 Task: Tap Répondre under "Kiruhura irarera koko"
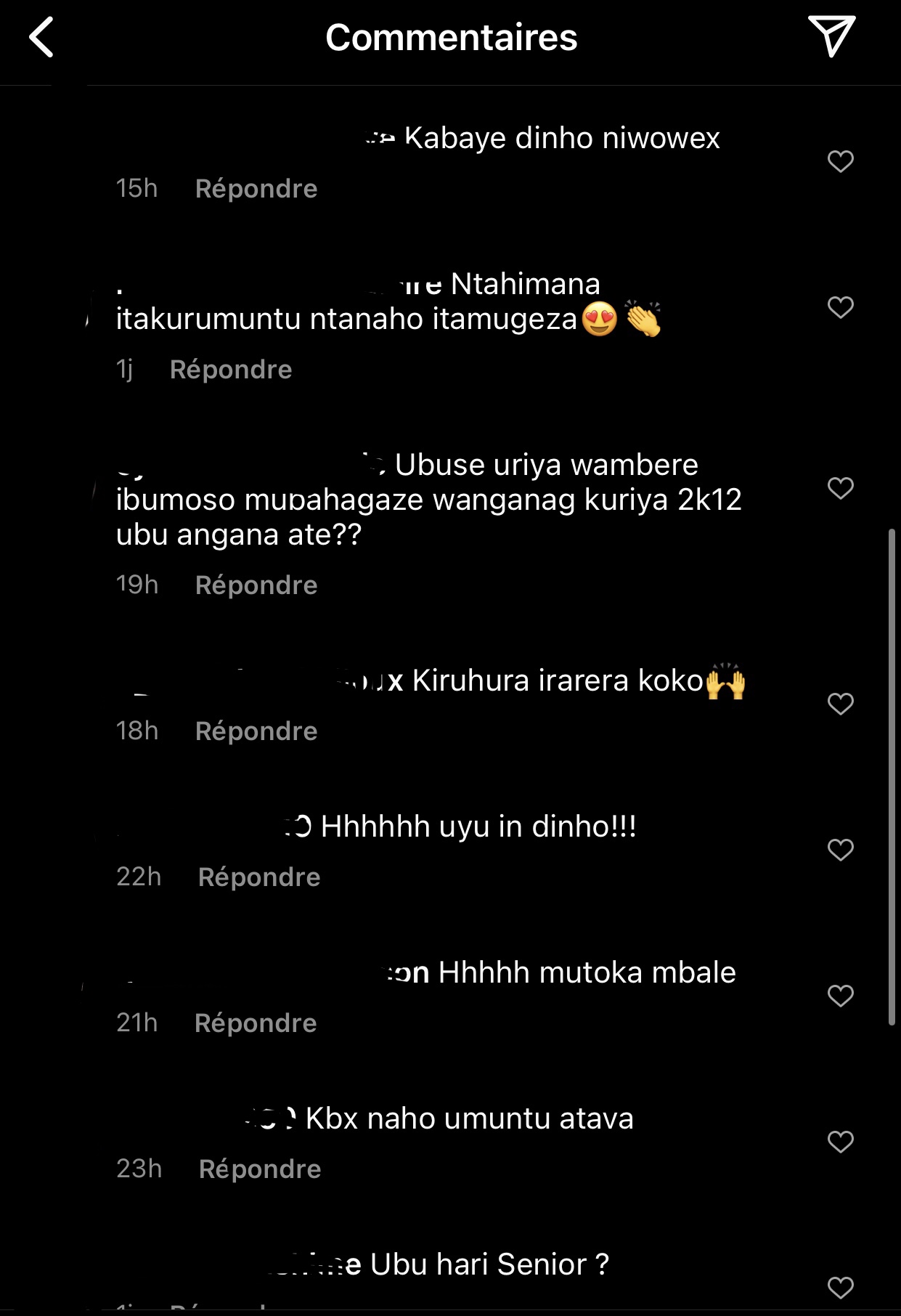click(x=256, y=731)
